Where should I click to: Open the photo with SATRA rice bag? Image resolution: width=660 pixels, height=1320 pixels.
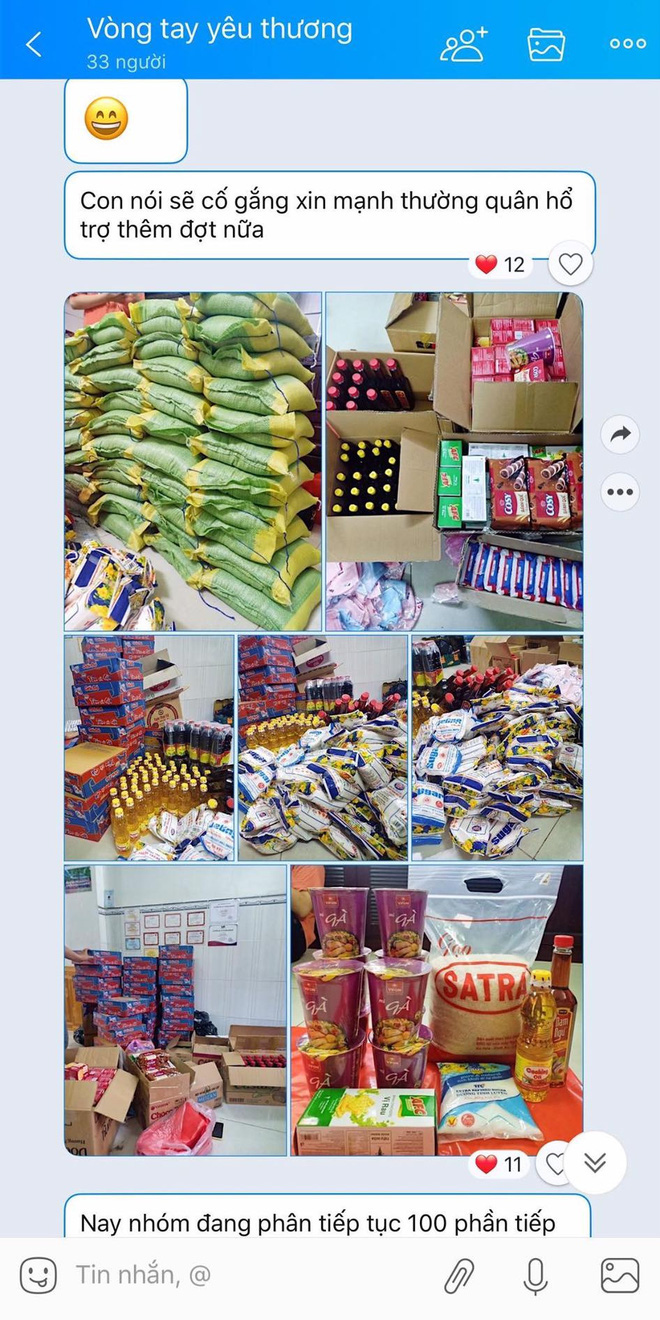(x=437, y=1010)
